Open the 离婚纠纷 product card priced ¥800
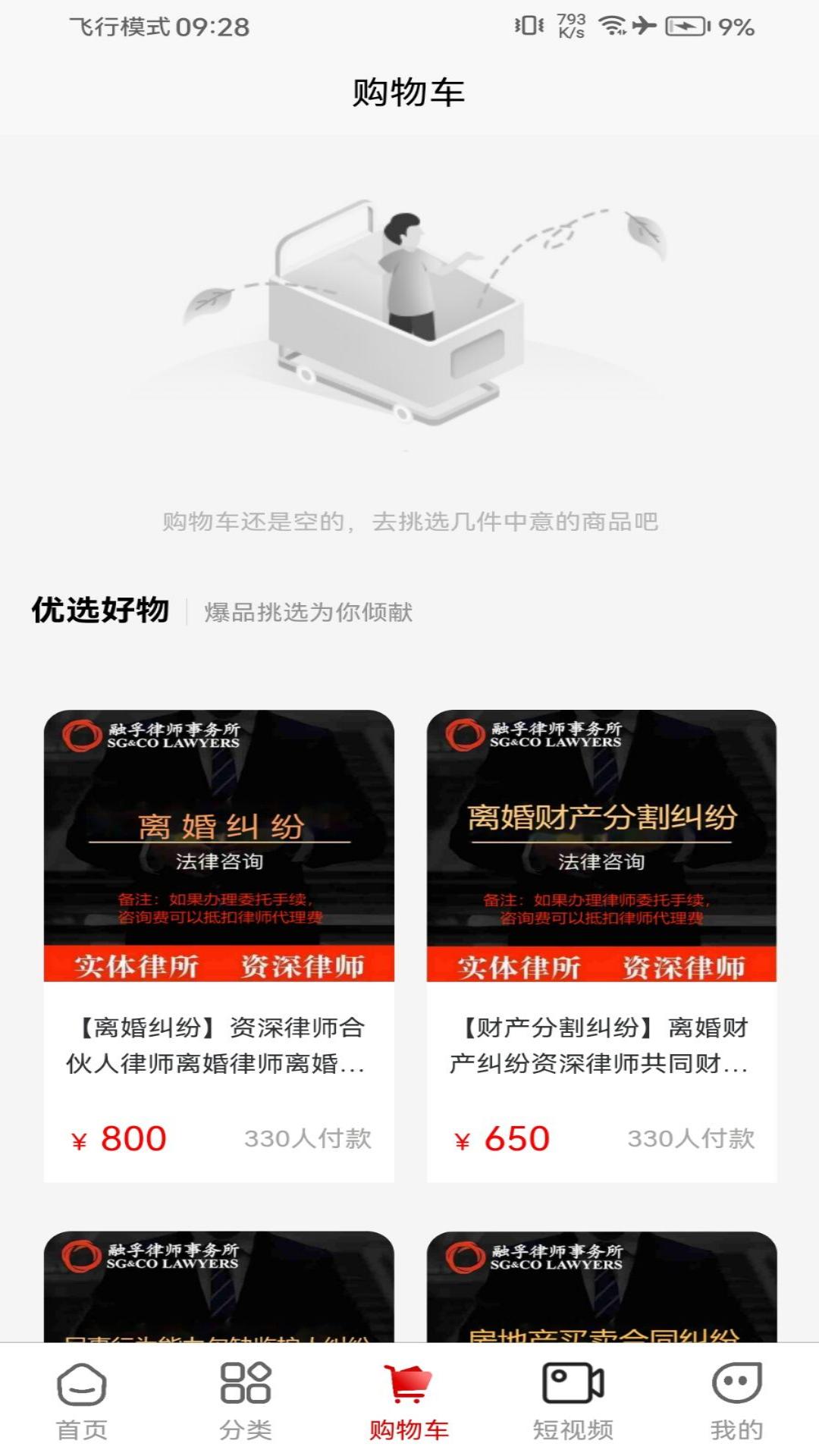The width and height of the screenshot is (819, 1456). (x=218, y=944)
